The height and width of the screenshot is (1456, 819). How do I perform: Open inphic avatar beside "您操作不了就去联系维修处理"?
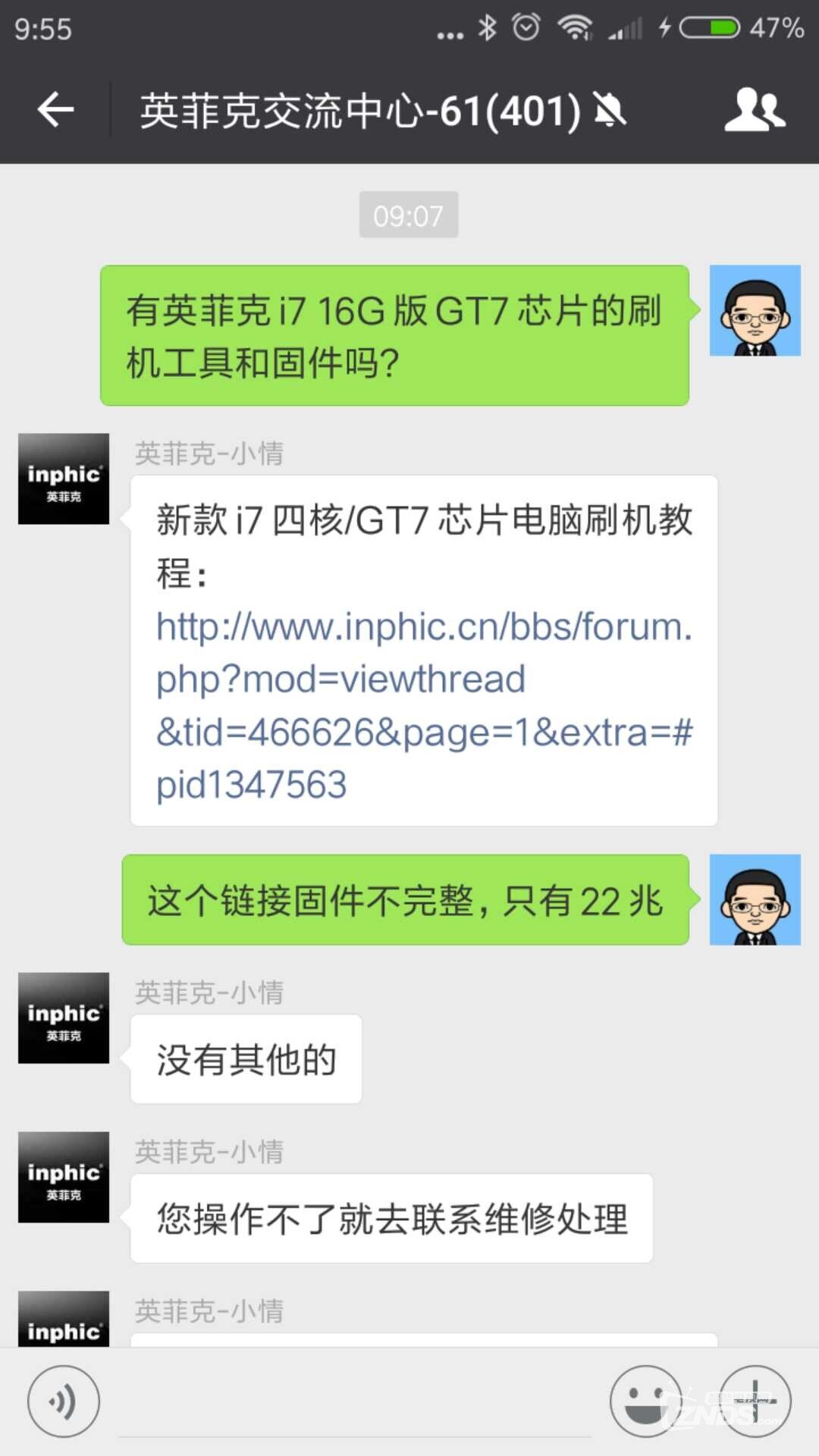point(64,1177)
